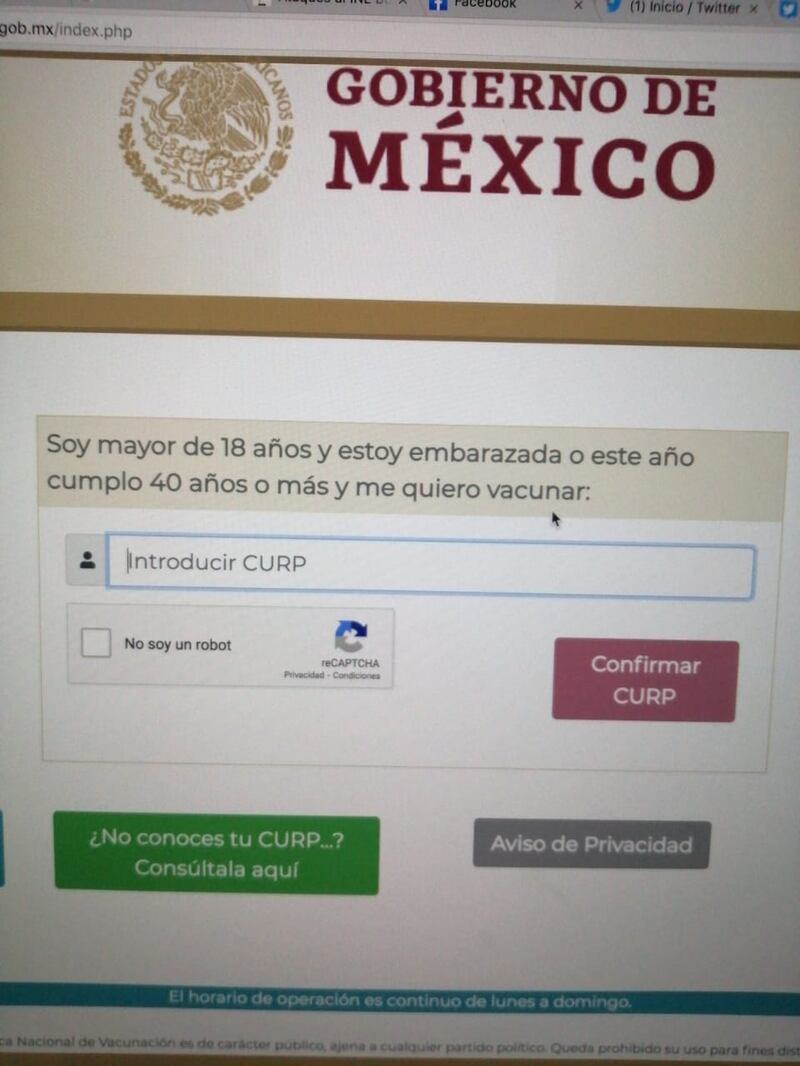800x1066 pixels.
Task: Open the Aviso de Privacidad notice
Action: click(591, 845)
